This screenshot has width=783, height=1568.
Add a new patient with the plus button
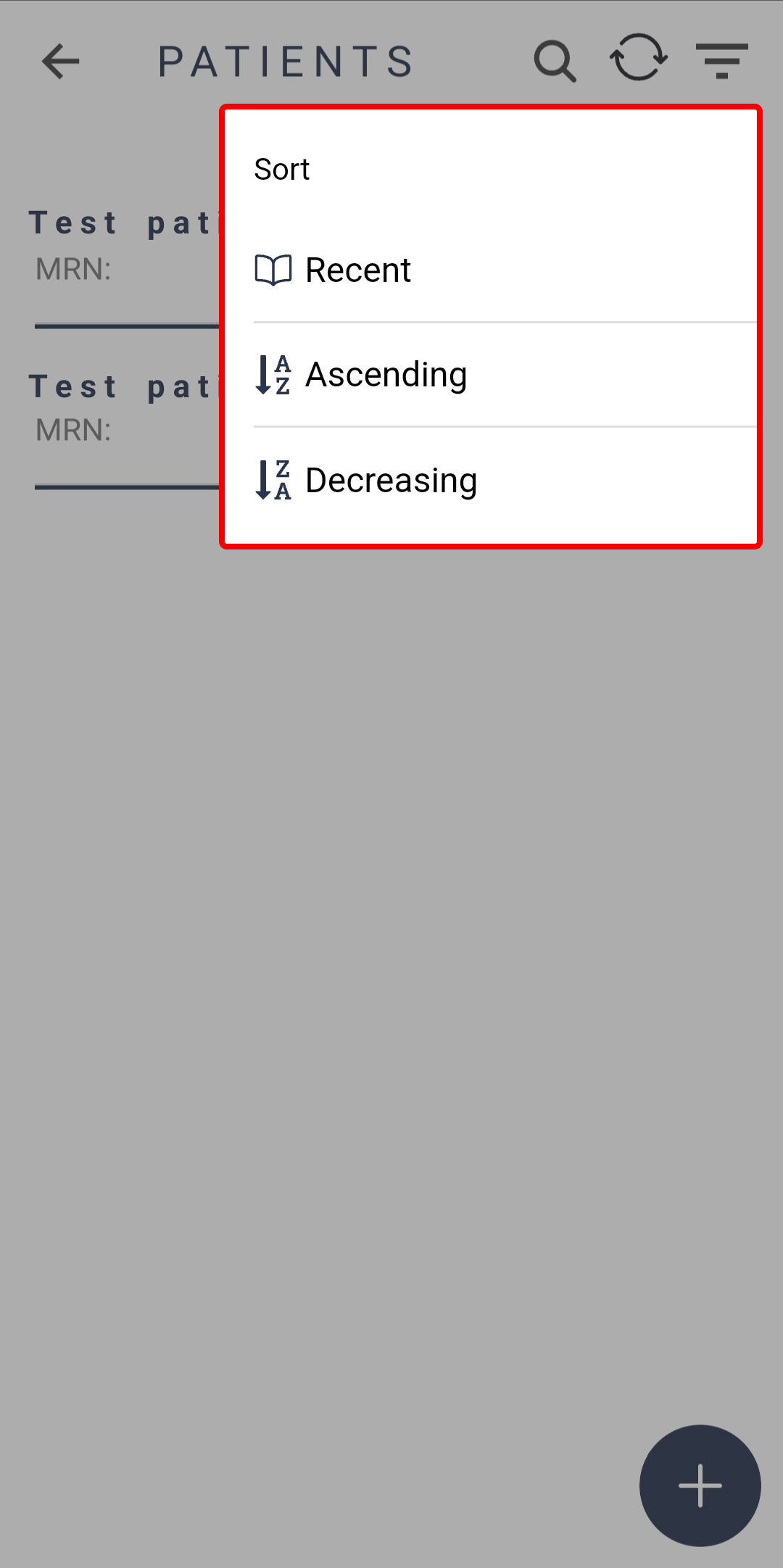pyautogui.click(x=700, y=1485)
